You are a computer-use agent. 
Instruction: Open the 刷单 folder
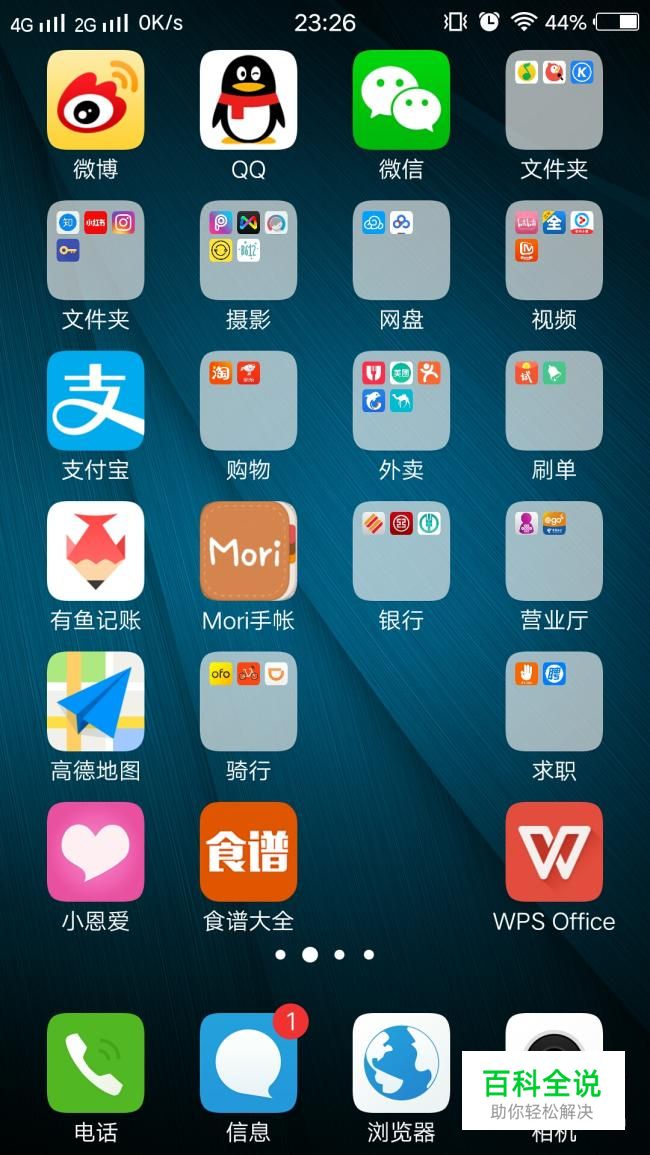pyautogui.click(x=554, y=400)
